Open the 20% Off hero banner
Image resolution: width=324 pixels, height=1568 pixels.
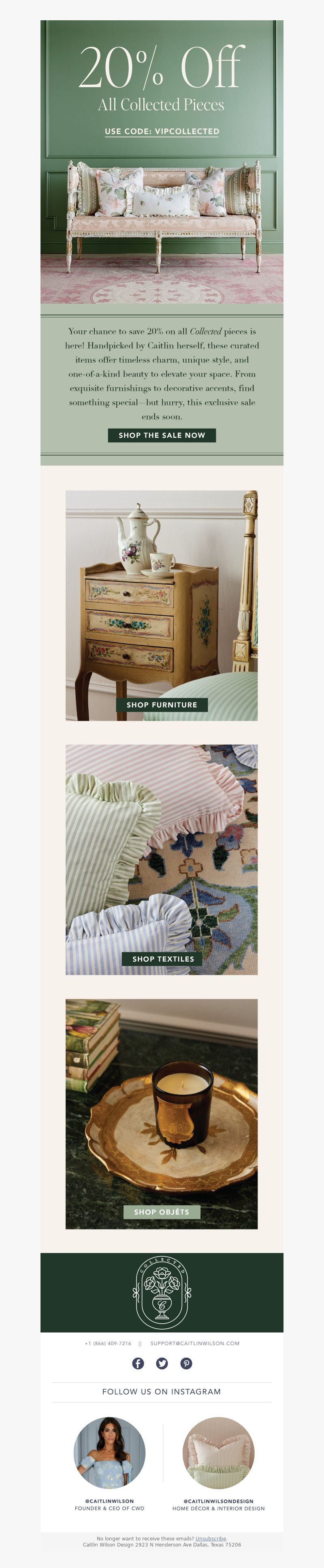(x=162, y=162)
